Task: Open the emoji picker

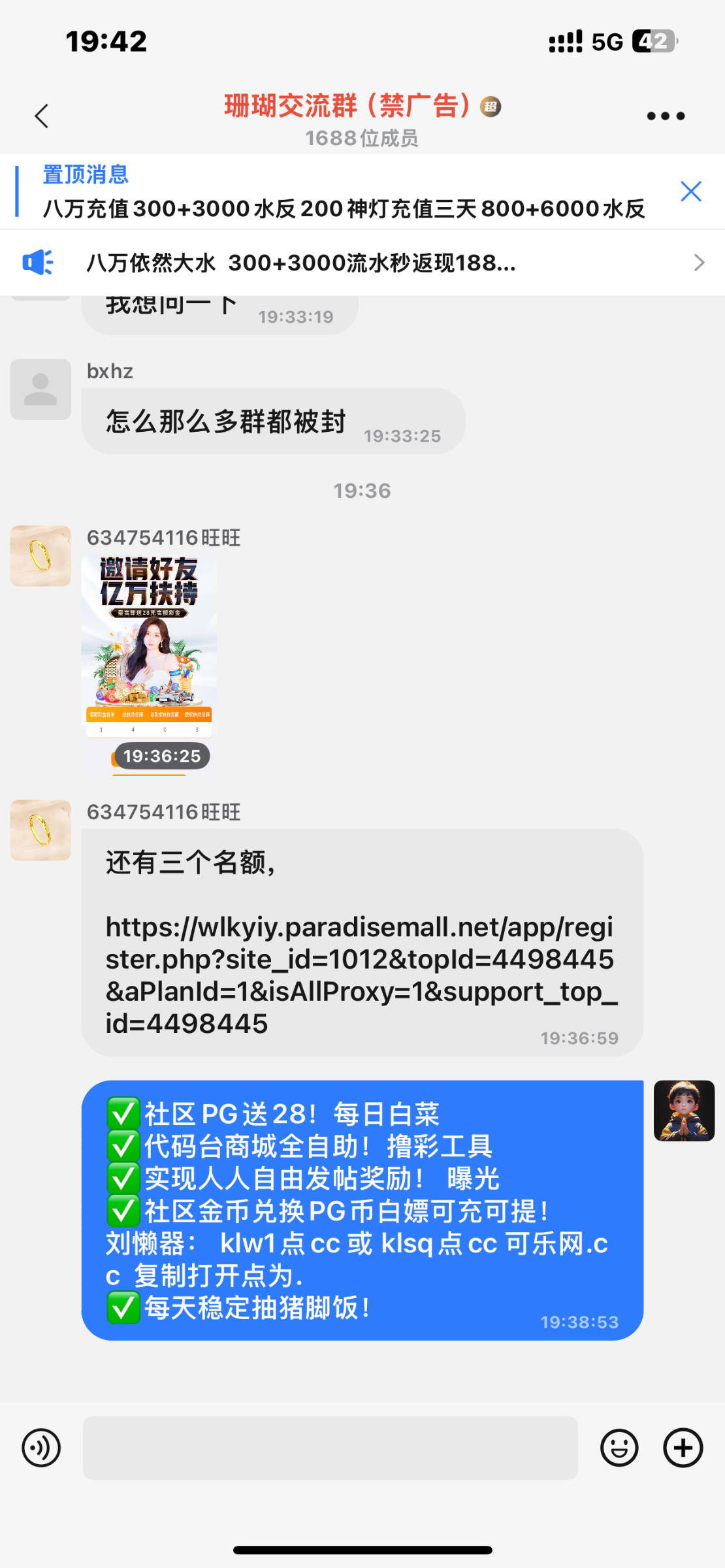Action: click(x=619, y=1446)
